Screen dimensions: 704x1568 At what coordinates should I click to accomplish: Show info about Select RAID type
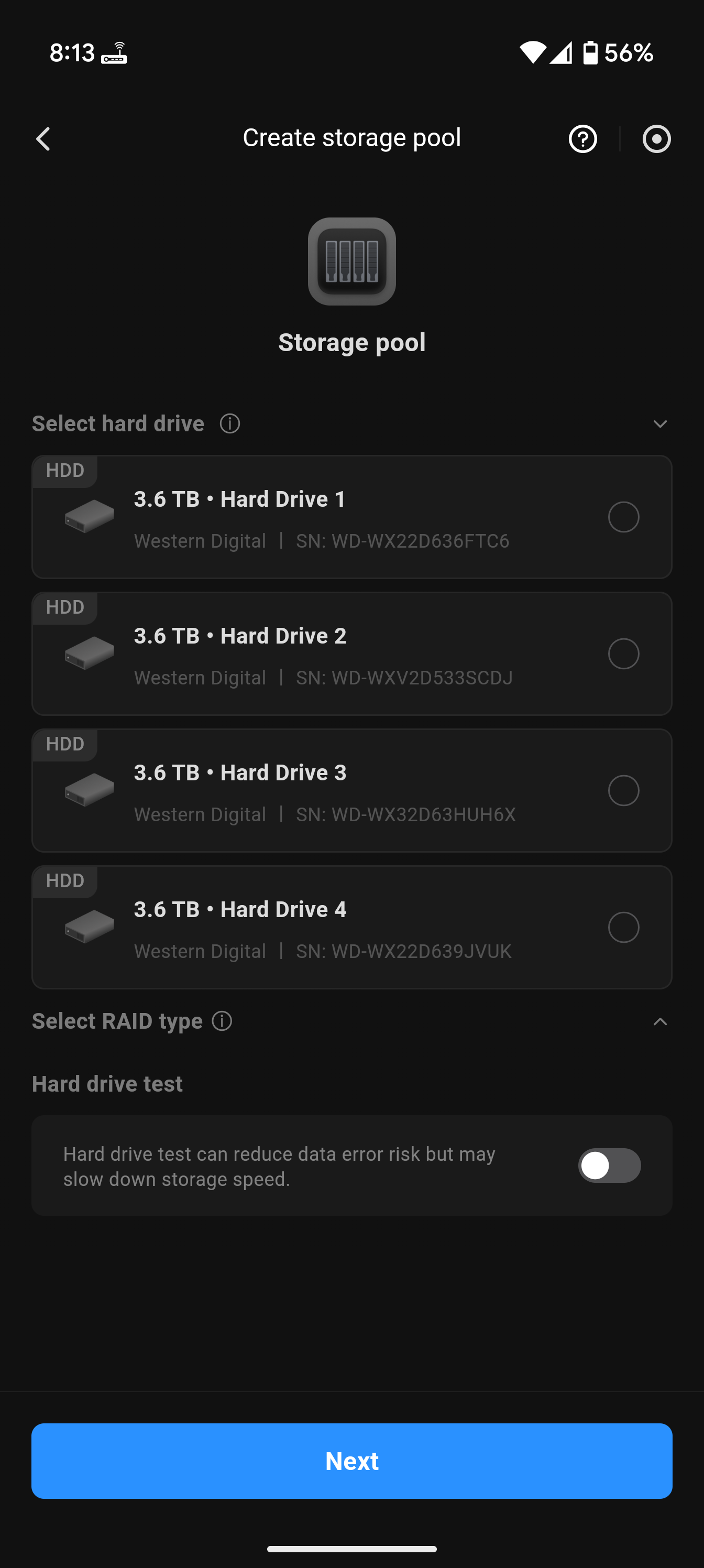coord(222,1021)
